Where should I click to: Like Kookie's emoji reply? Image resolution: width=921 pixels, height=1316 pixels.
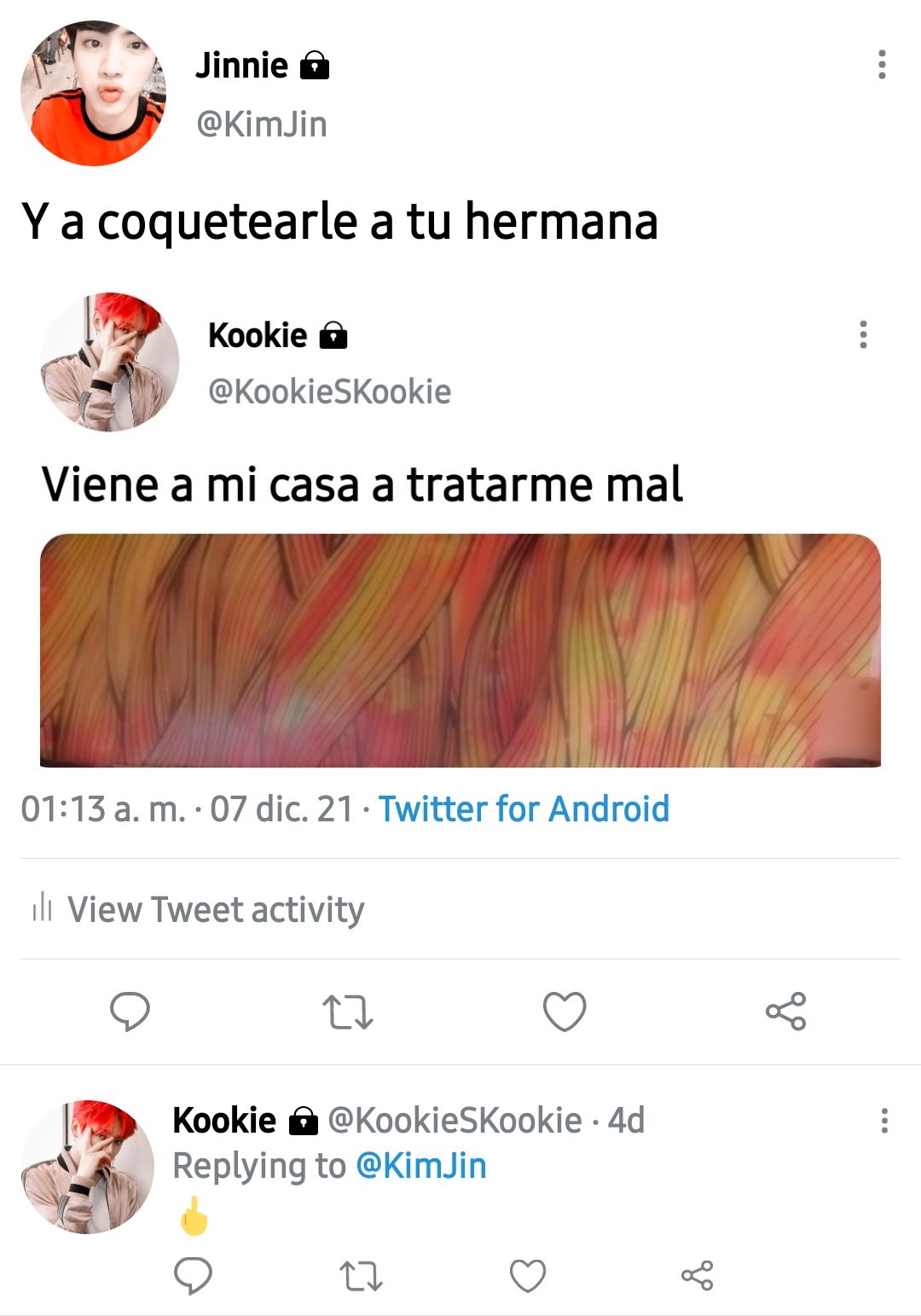528,1276
